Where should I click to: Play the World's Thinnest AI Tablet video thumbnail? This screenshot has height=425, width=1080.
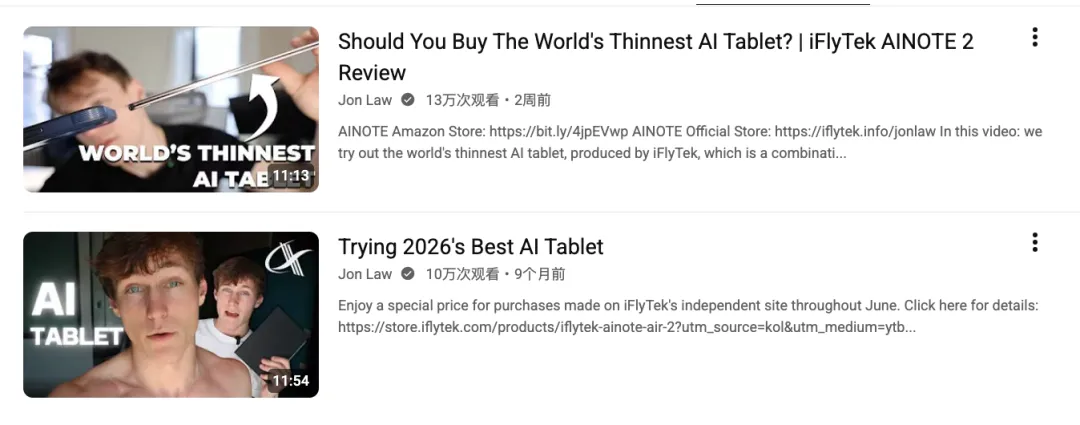[171, 109]
